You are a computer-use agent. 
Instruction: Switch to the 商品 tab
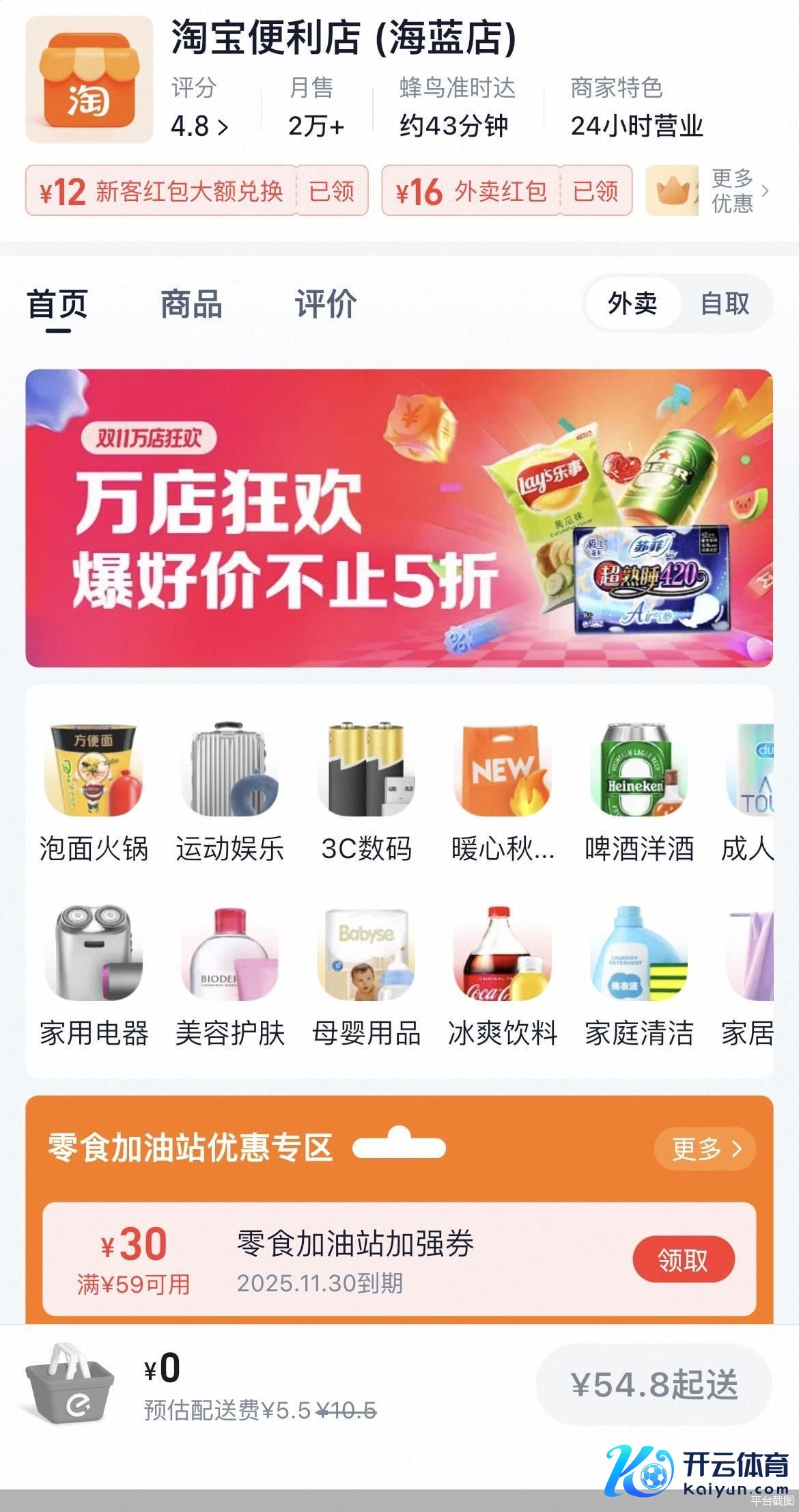pyautogui.click(x=191, y=304)
